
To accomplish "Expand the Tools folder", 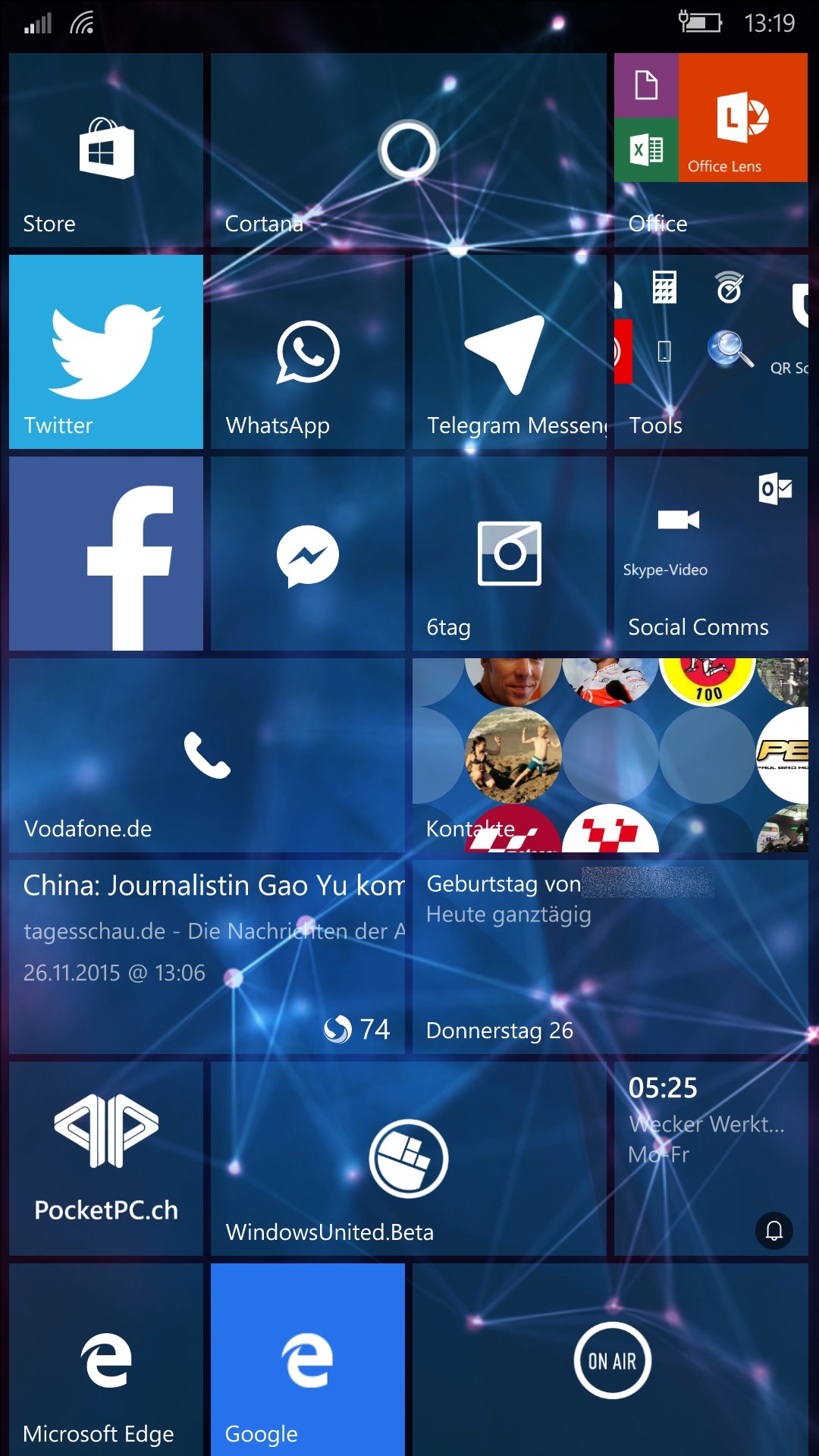I will [x=711, y=352].
